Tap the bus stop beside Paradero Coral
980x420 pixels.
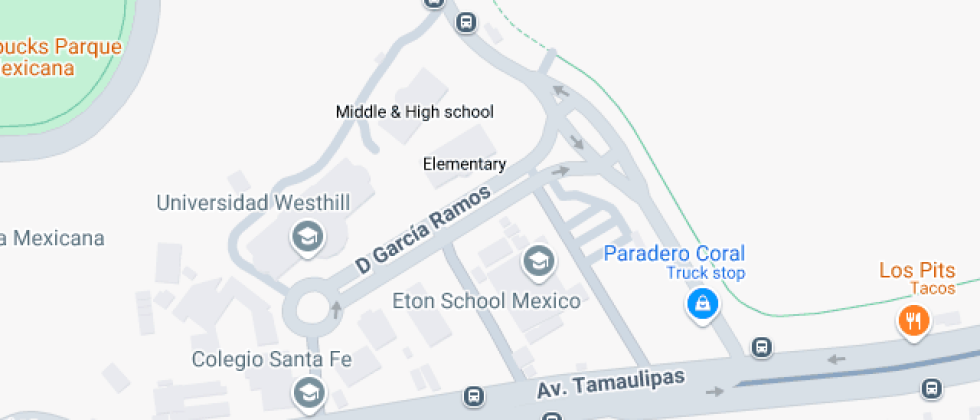tap(762, 348)
